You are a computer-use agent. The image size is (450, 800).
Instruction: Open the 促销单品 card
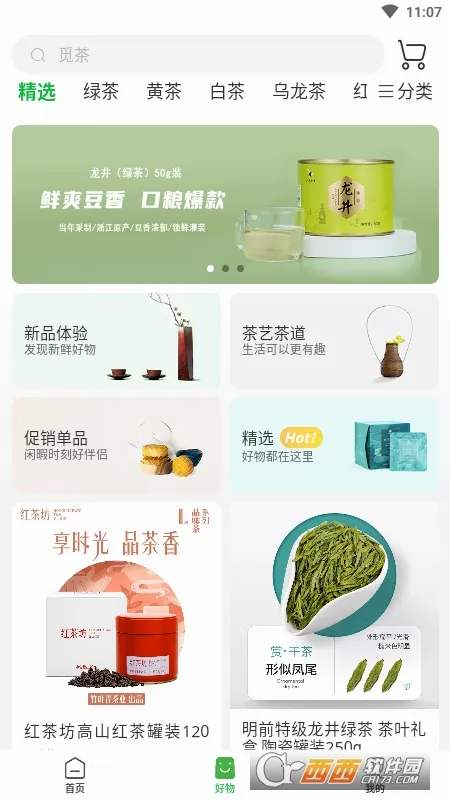pos(116,445)
